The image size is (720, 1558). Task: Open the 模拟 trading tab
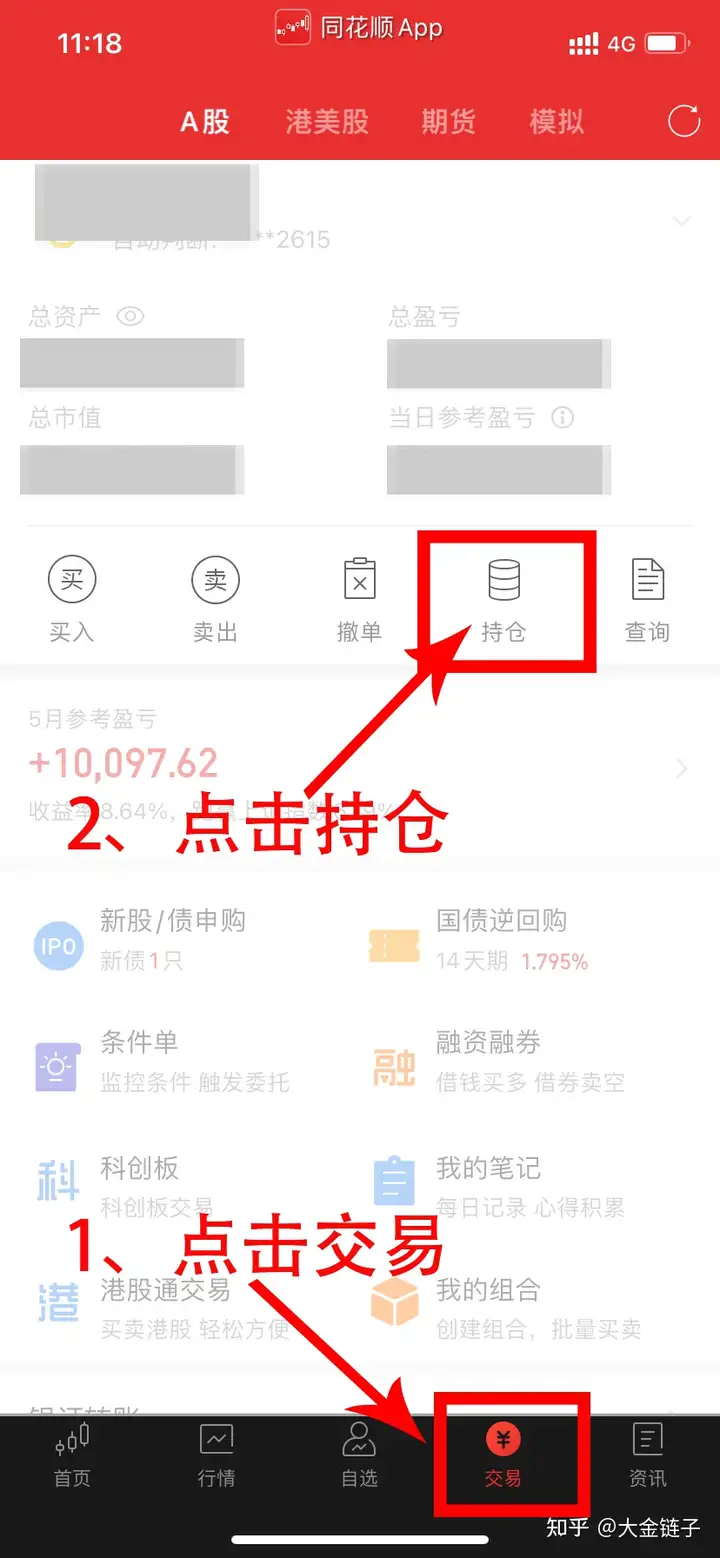pos(557,122)
